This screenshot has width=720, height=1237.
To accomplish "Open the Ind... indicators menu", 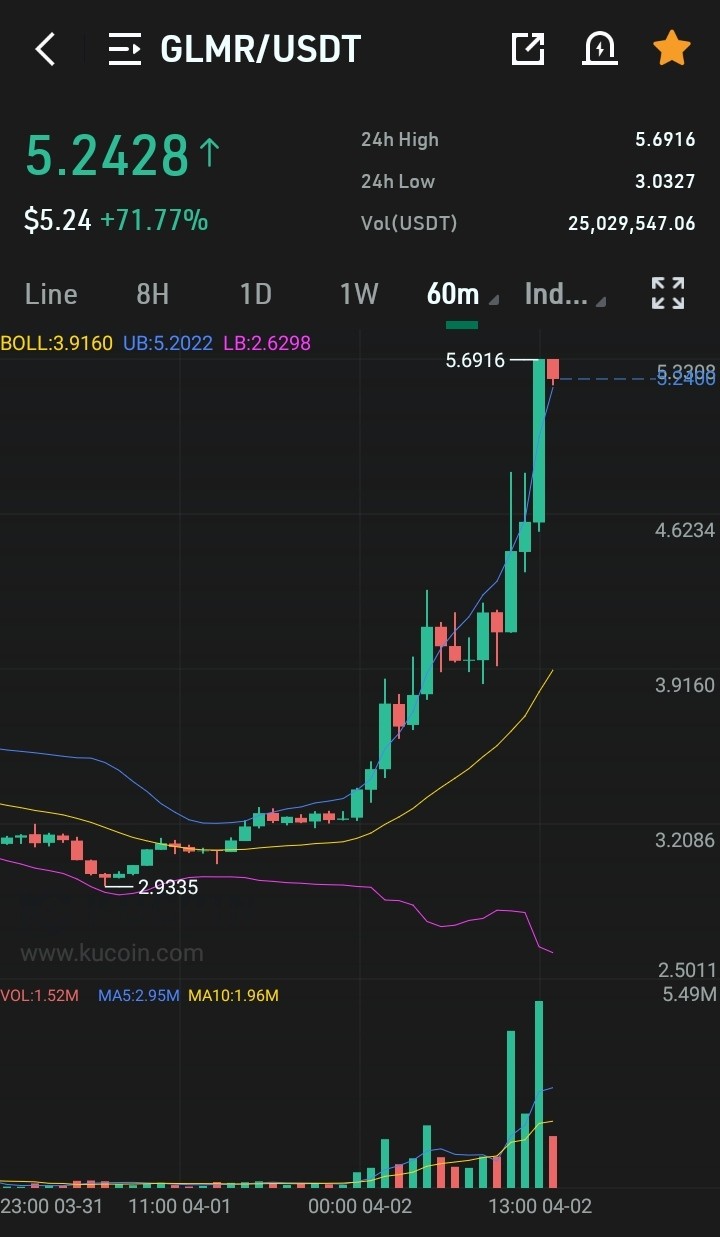I will coord(564,294).
